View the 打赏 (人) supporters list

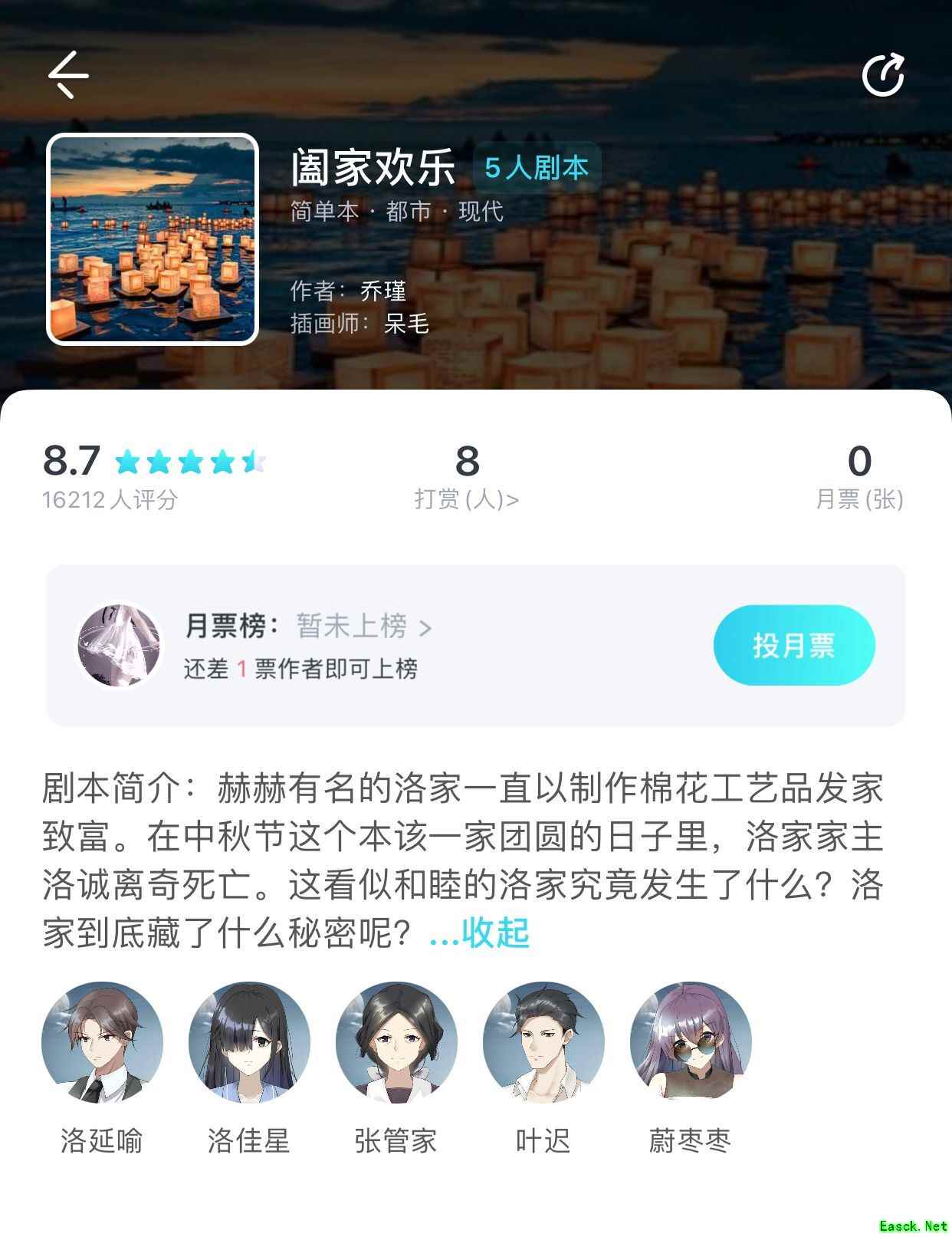(x=467, y=499)
